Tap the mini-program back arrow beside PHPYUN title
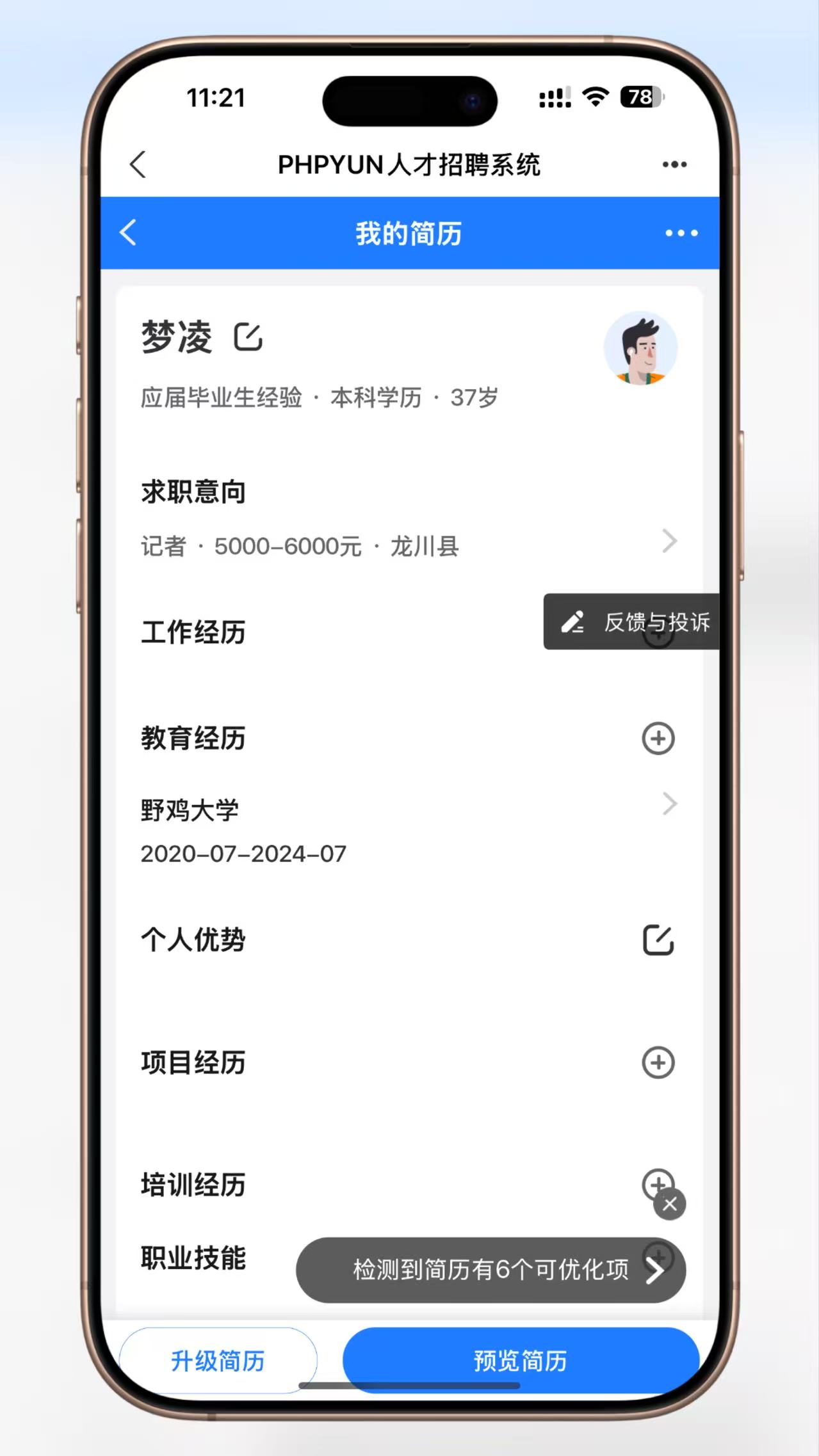Screen dimensions: 819x1456 pyautogui.click(x=138, y=164)
